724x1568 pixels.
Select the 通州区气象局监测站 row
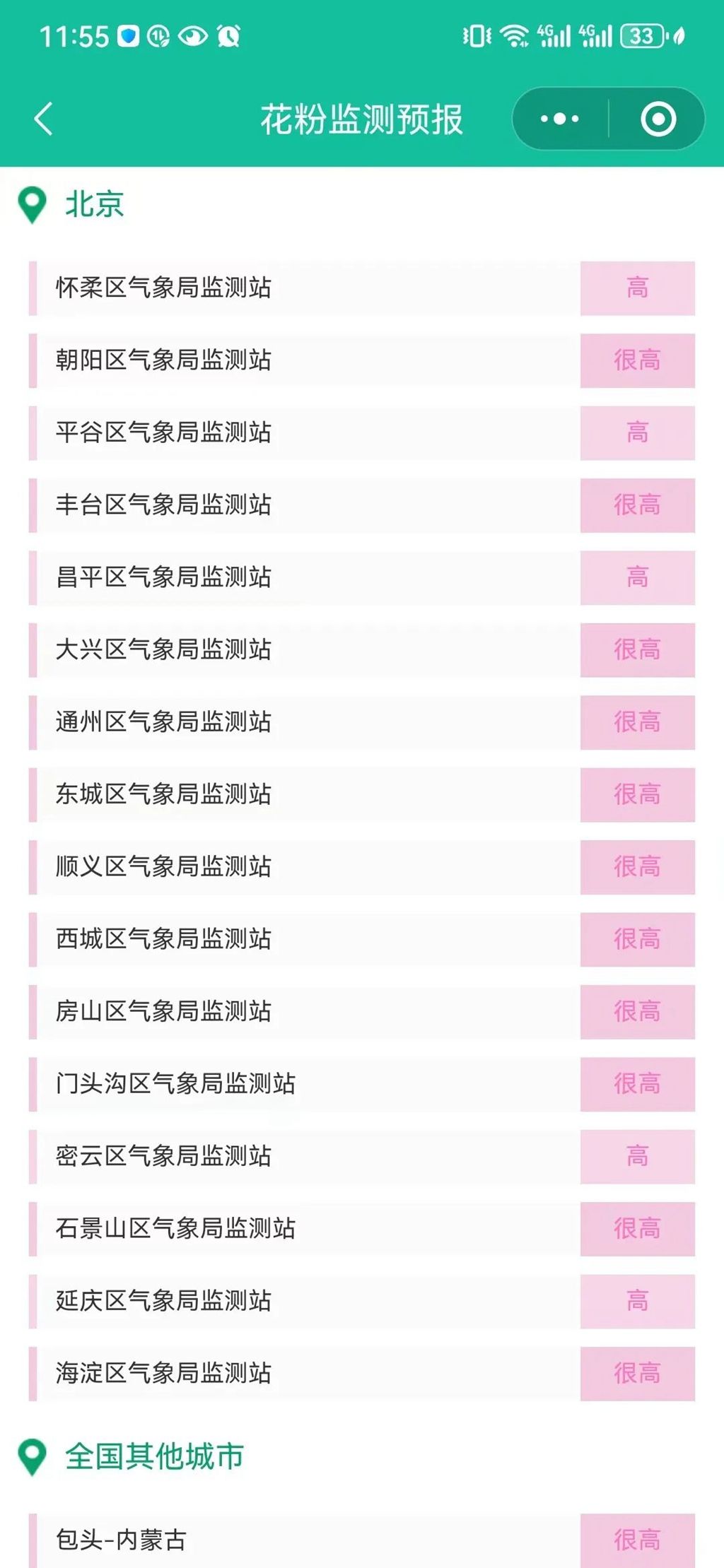point(361,722)
